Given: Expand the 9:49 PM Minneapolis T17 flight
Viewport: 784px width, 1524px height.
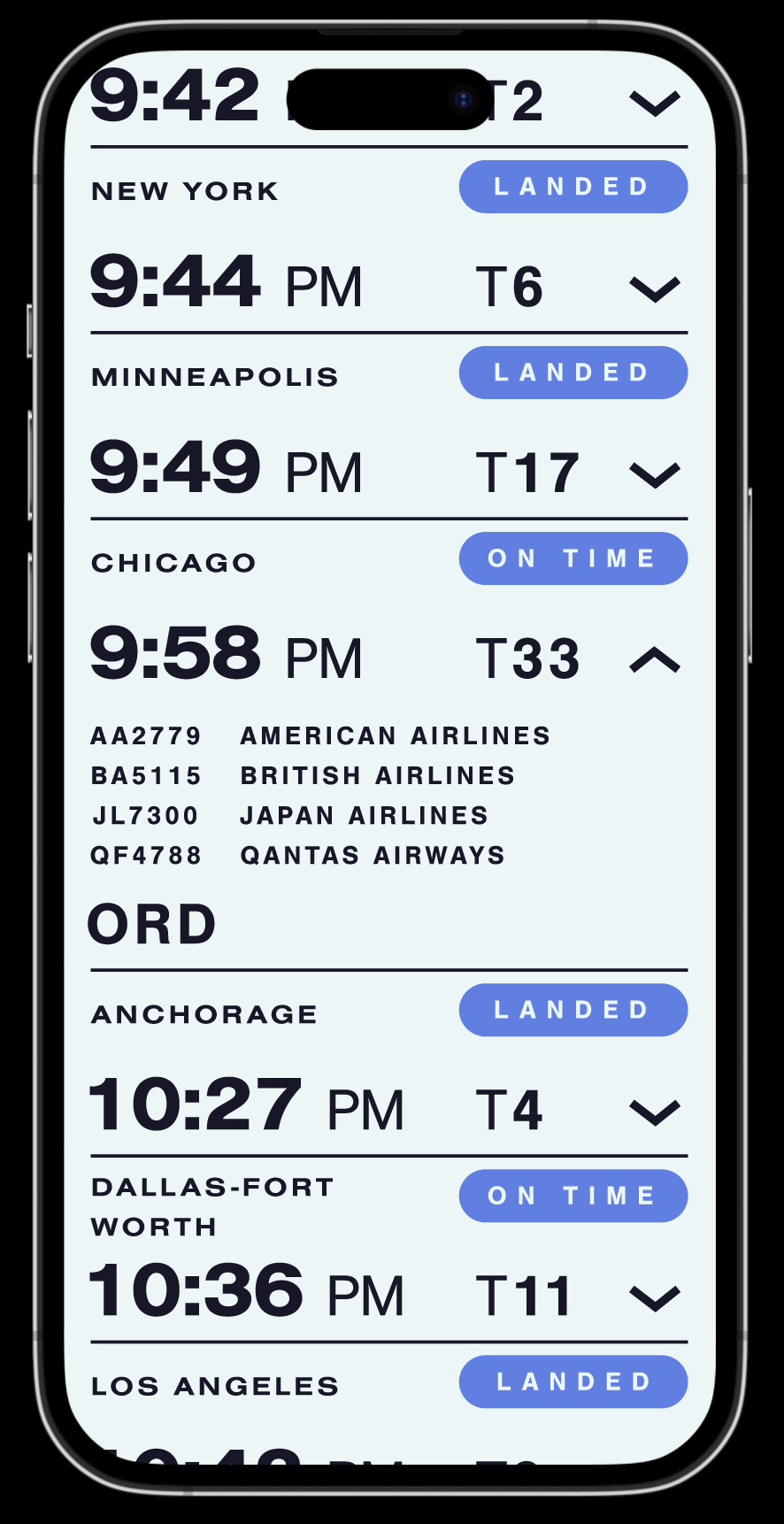Looking at the screenshot, I should pos(655,474).
